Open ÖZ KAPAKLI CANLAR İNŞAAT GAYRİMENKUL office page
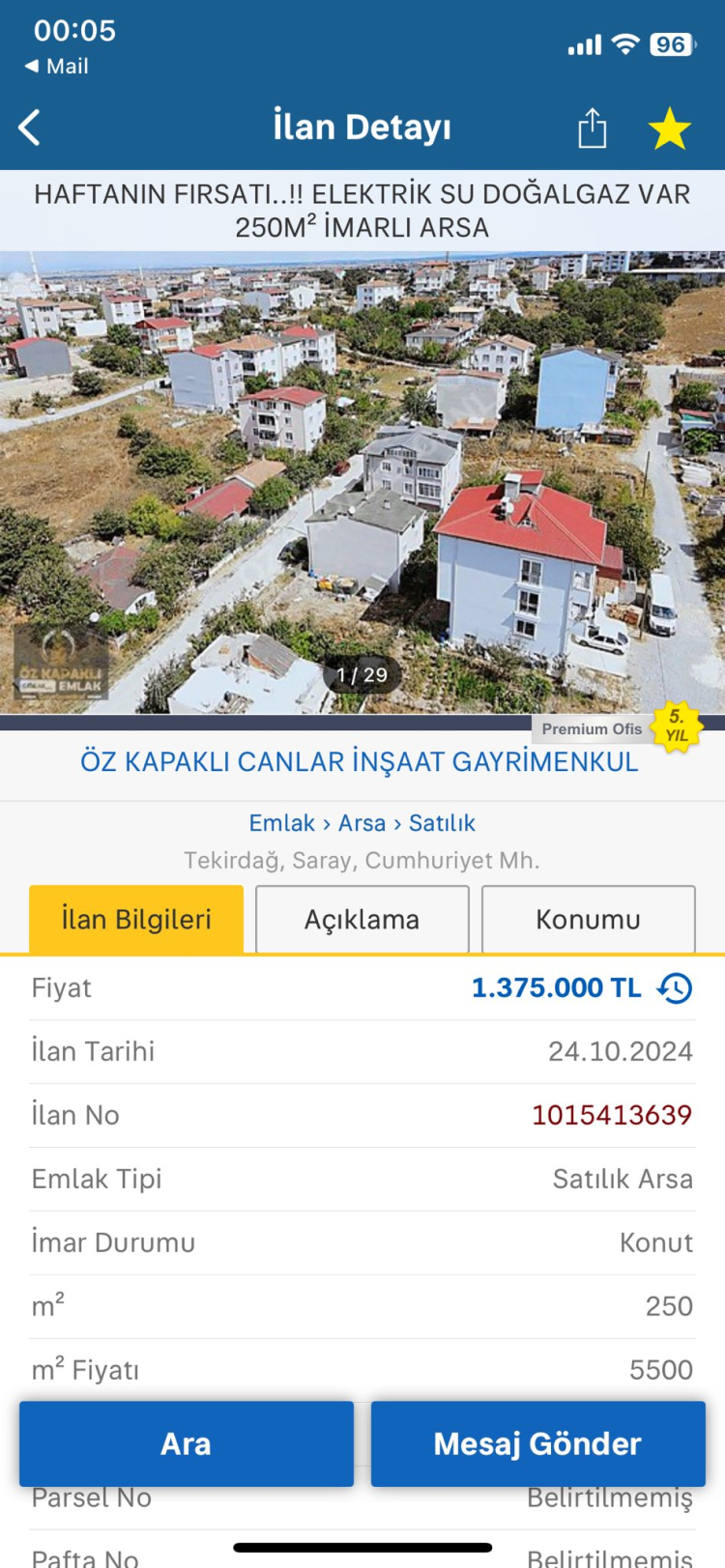The image size is (725, 1568). point(360,762)
